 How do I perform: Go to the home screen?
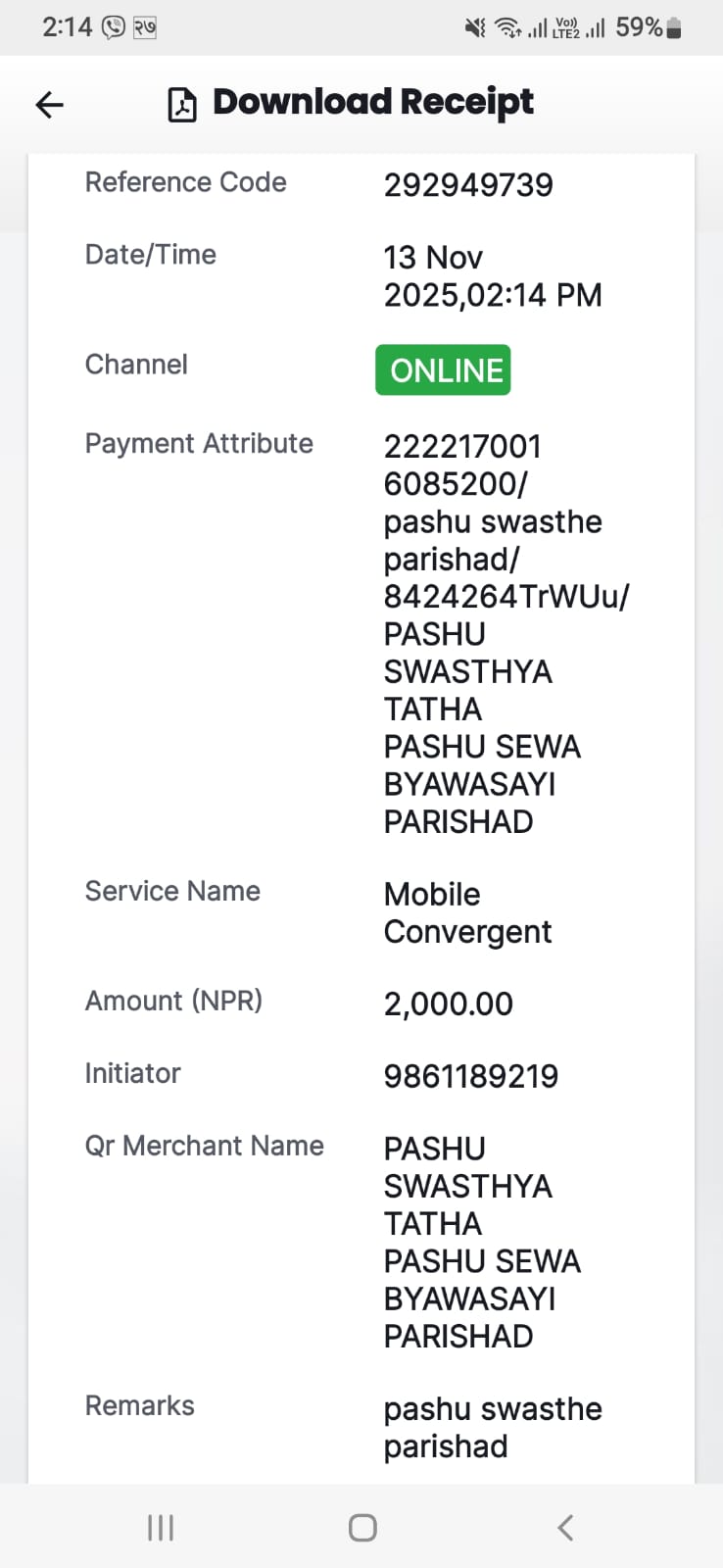pos(362,1527)
